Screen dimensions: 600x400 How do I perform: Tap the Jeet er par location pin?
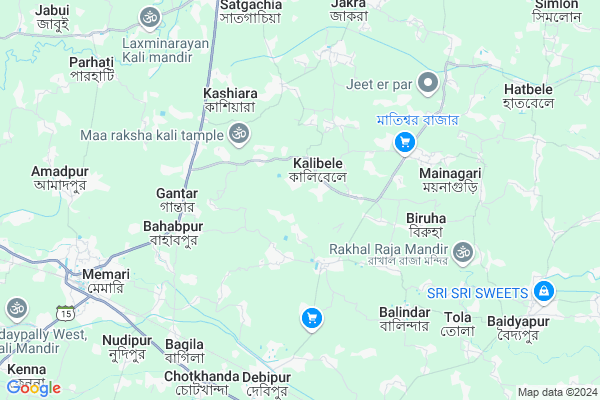click(x=429, y=83)
